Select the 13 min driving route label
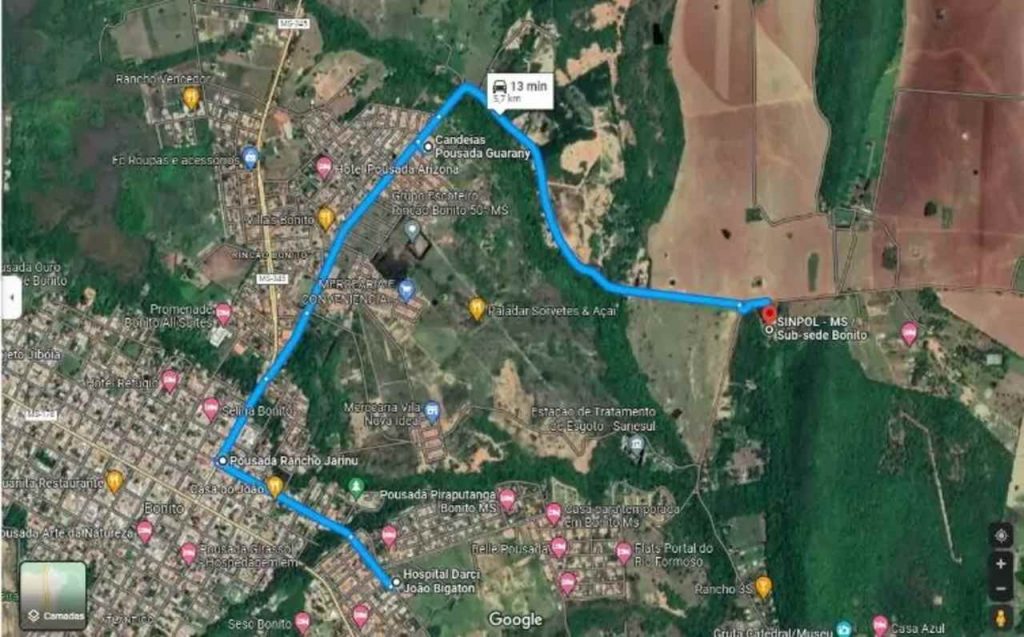Screen dimensions: 1024x637 tap(518, 91)
